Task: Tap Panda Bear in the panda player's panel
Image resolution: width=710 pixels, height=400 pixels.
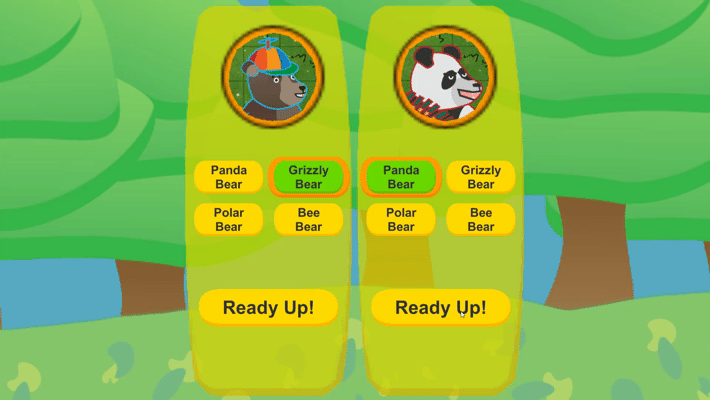Action: [401, 177]
